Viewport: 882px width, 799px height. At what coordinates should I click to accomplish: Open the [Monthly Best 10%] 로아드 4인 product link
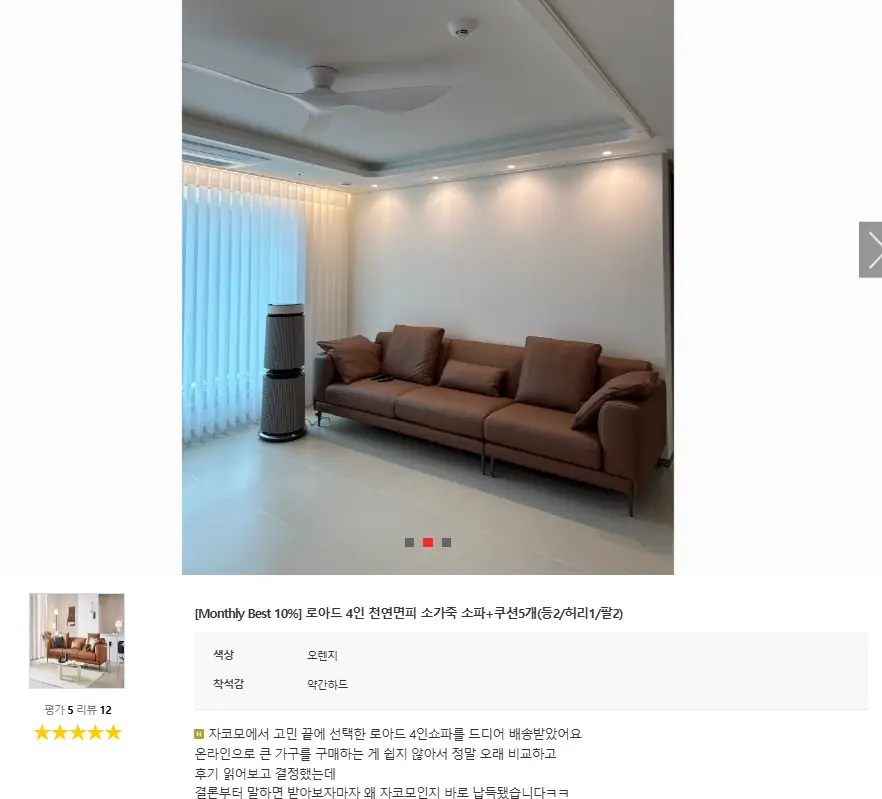409,613
